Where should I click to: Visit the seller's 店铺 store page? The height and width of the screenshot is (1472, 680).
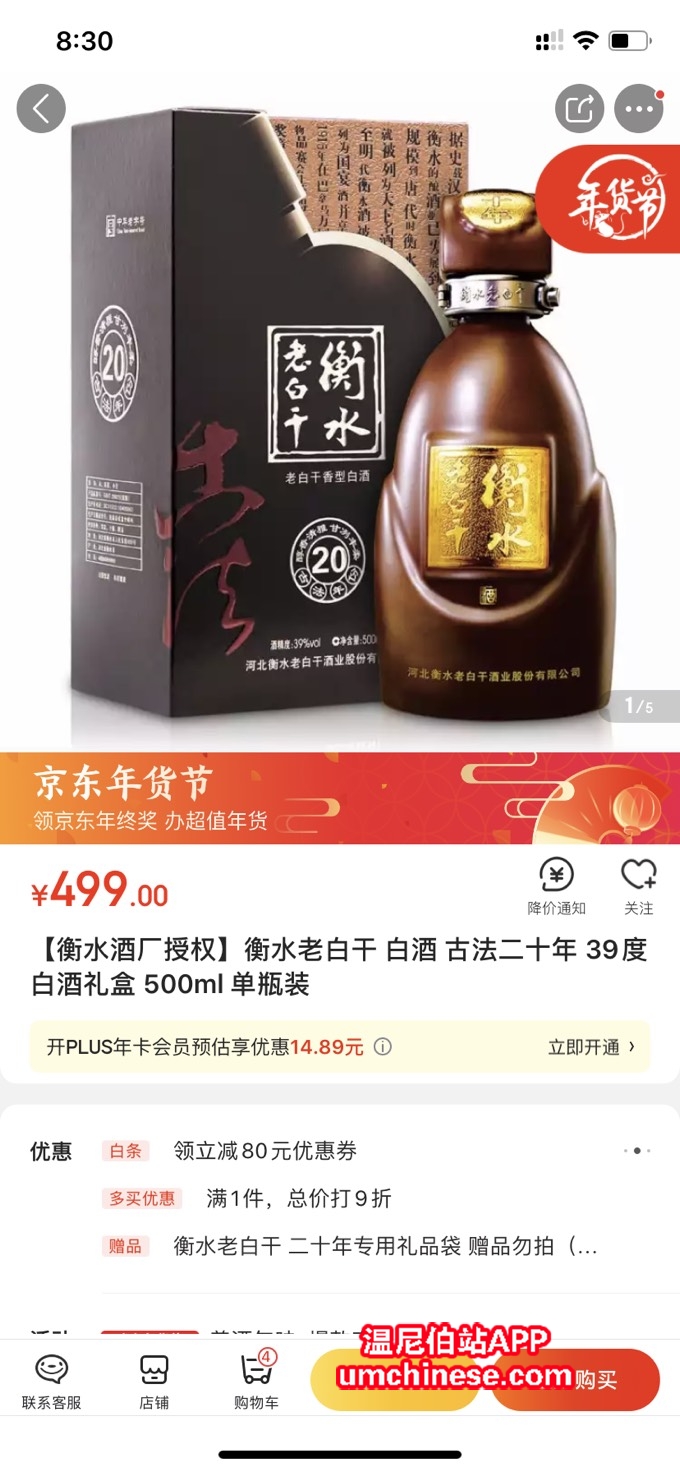point(153,1382)
